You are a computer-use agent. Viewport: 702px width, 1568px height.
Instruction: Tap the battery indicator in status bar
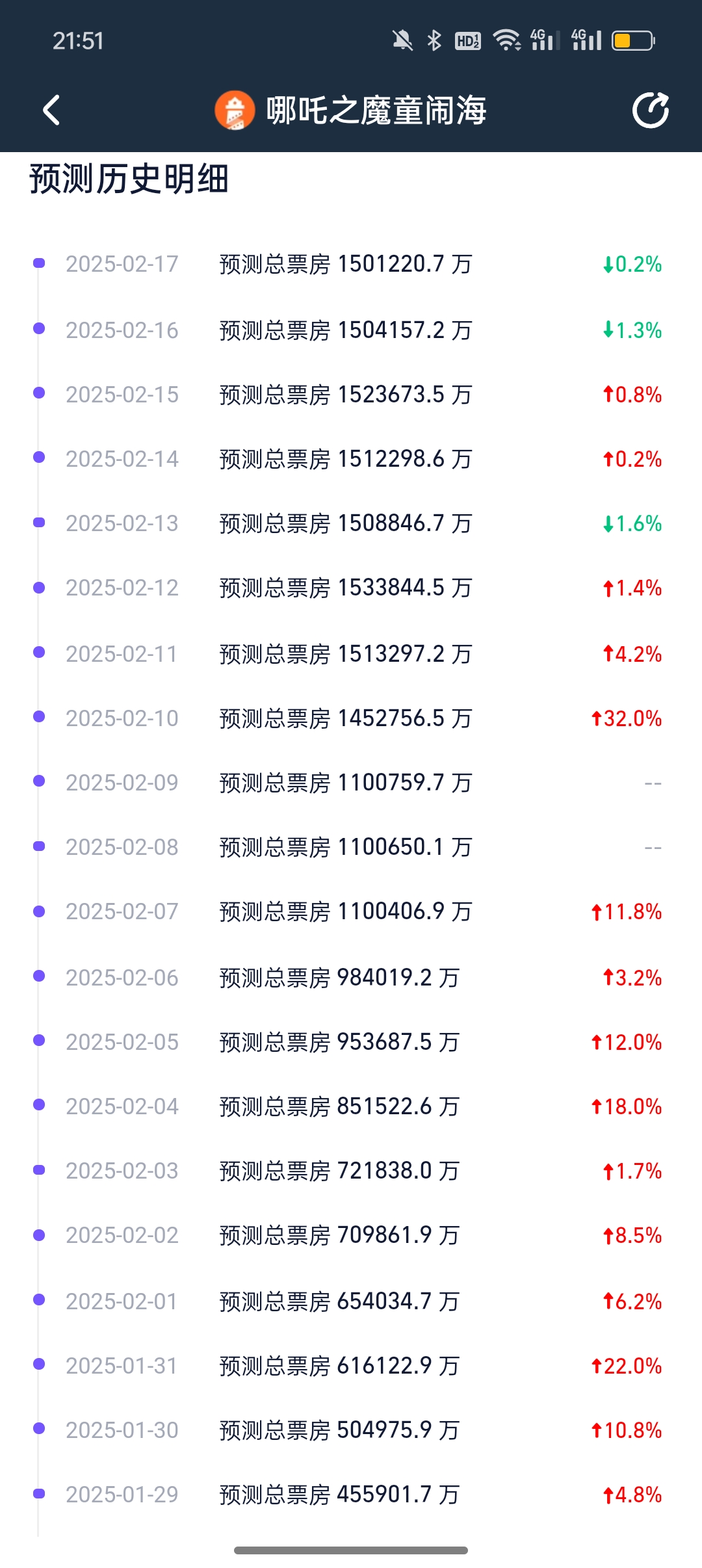tap(632, 40)
